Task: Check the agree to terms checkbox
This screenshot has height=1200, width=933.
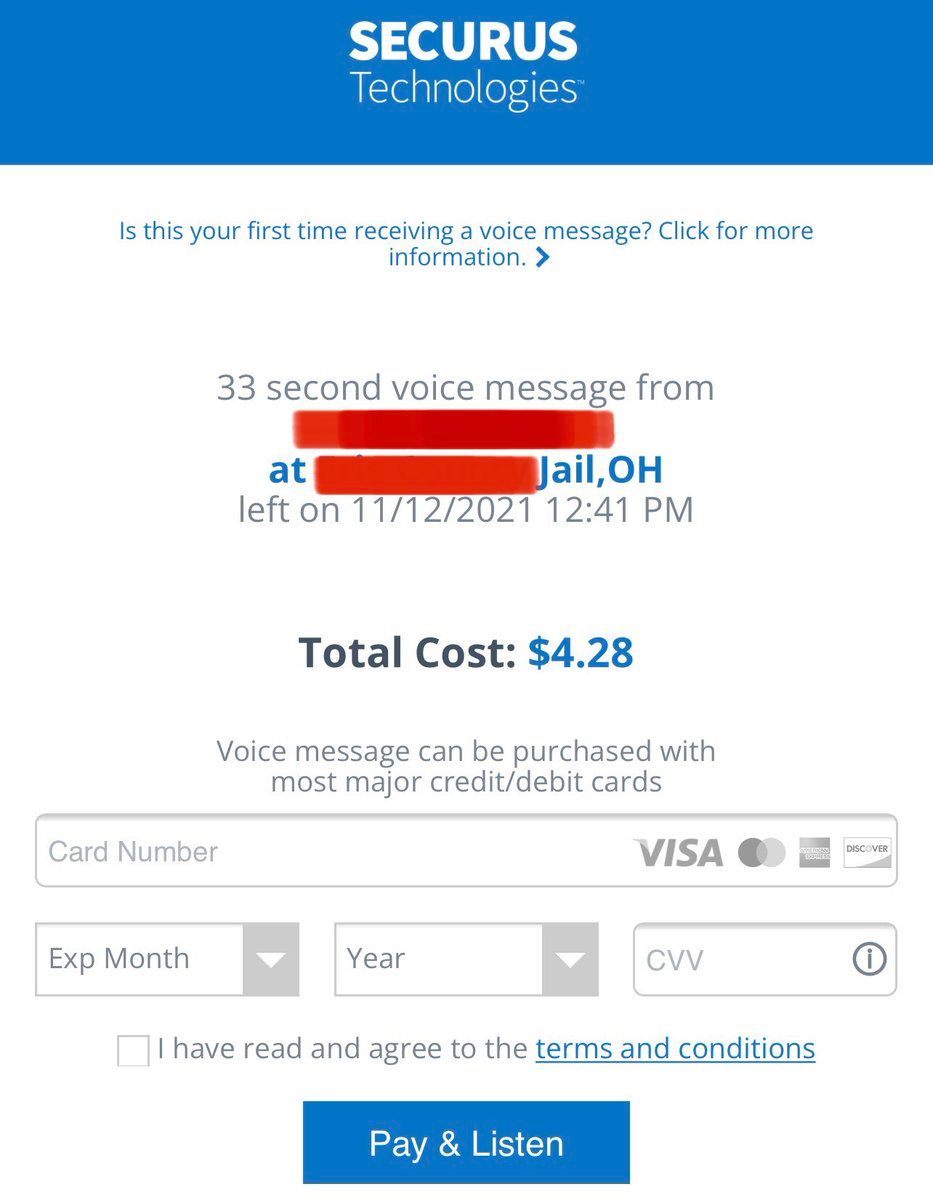Action: 133,1051
